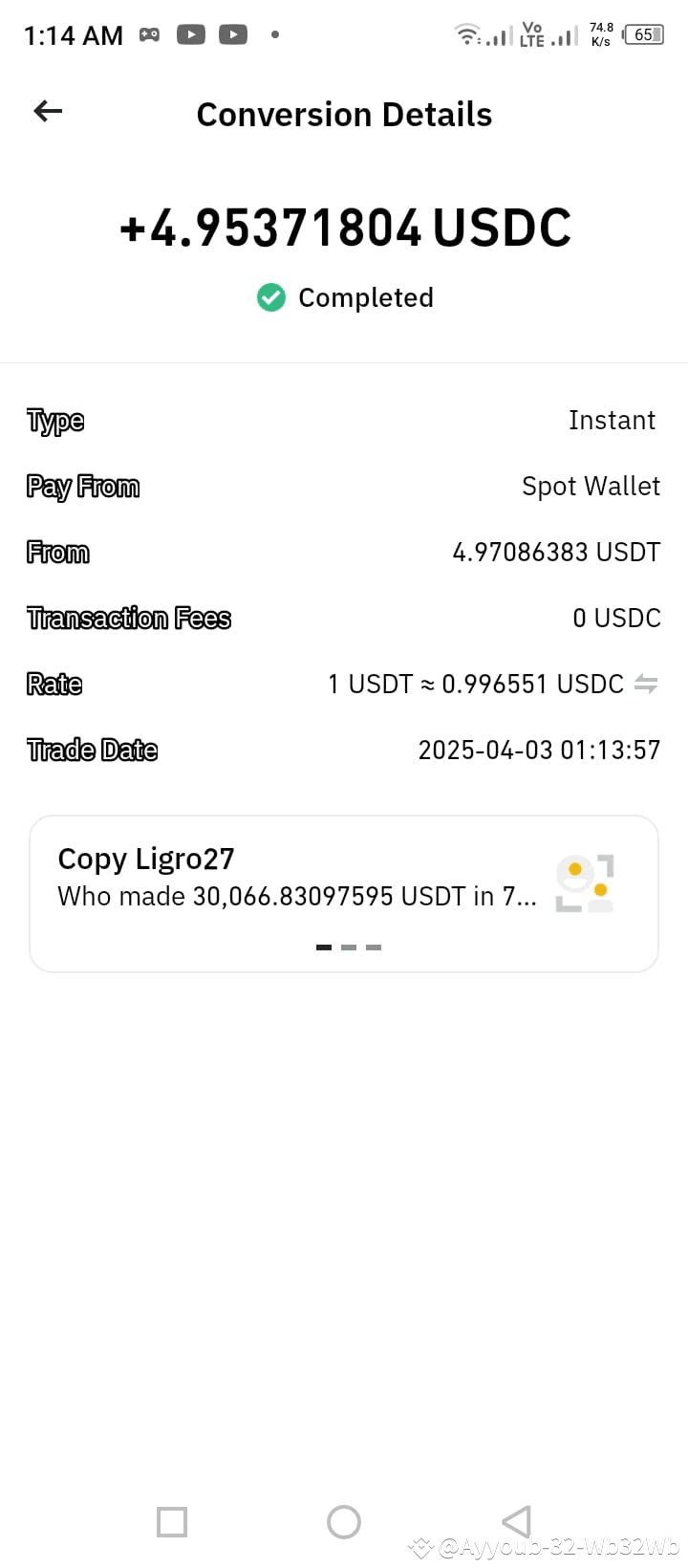Tap the Conversion Details title
The image size is (688, 1568).
click(344, 114)
